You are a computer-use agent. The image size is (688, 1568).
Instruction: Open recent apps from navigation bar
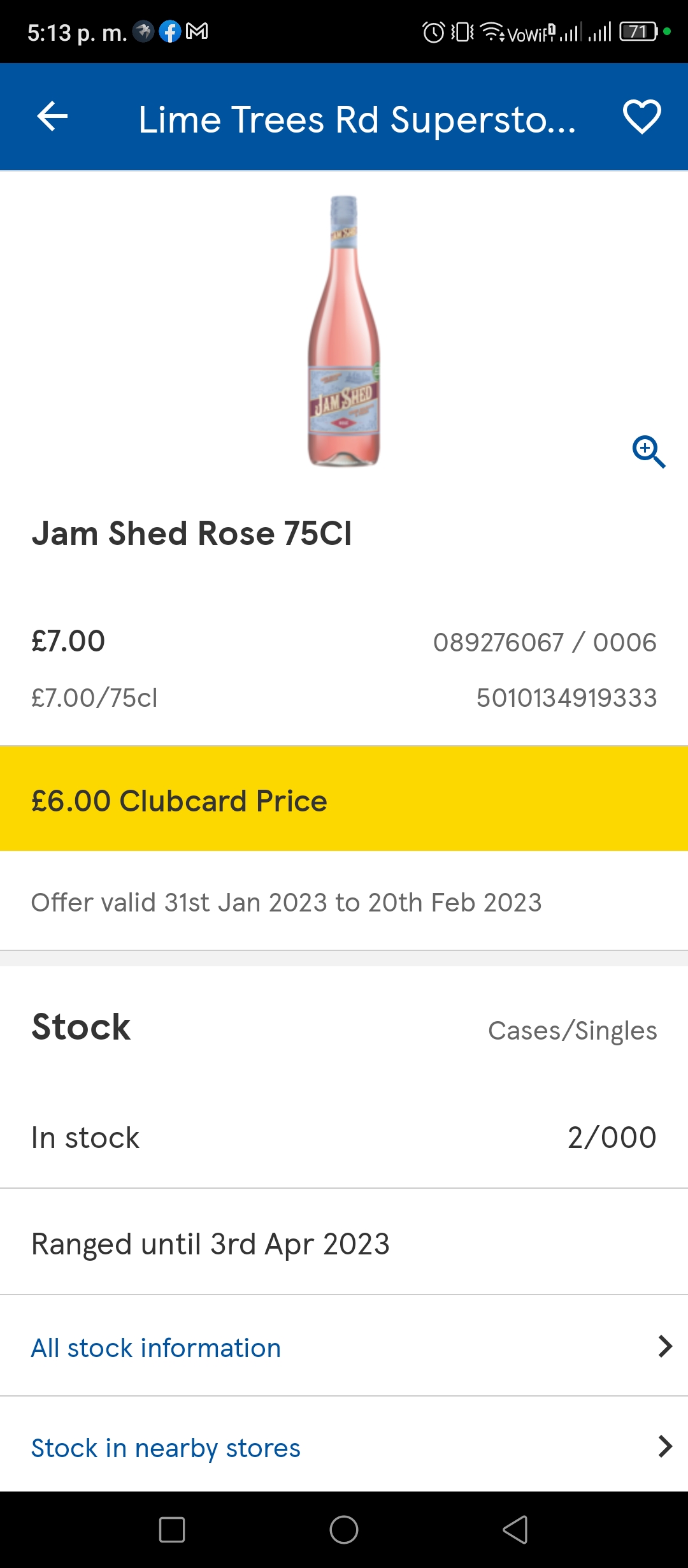click(x=172, y=1530)
